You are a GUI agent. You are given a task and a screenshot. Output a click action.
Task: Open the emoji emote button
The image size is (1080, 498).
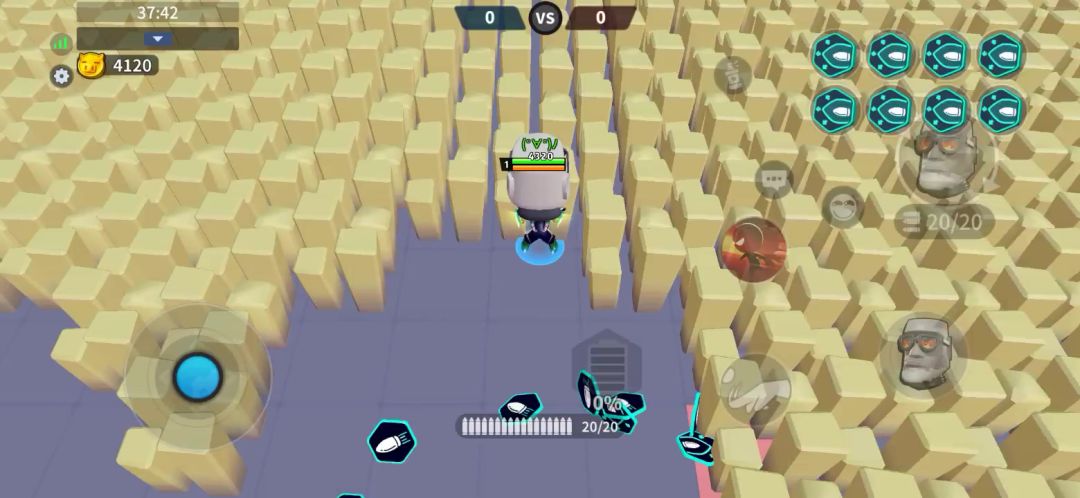coord(843,208)
